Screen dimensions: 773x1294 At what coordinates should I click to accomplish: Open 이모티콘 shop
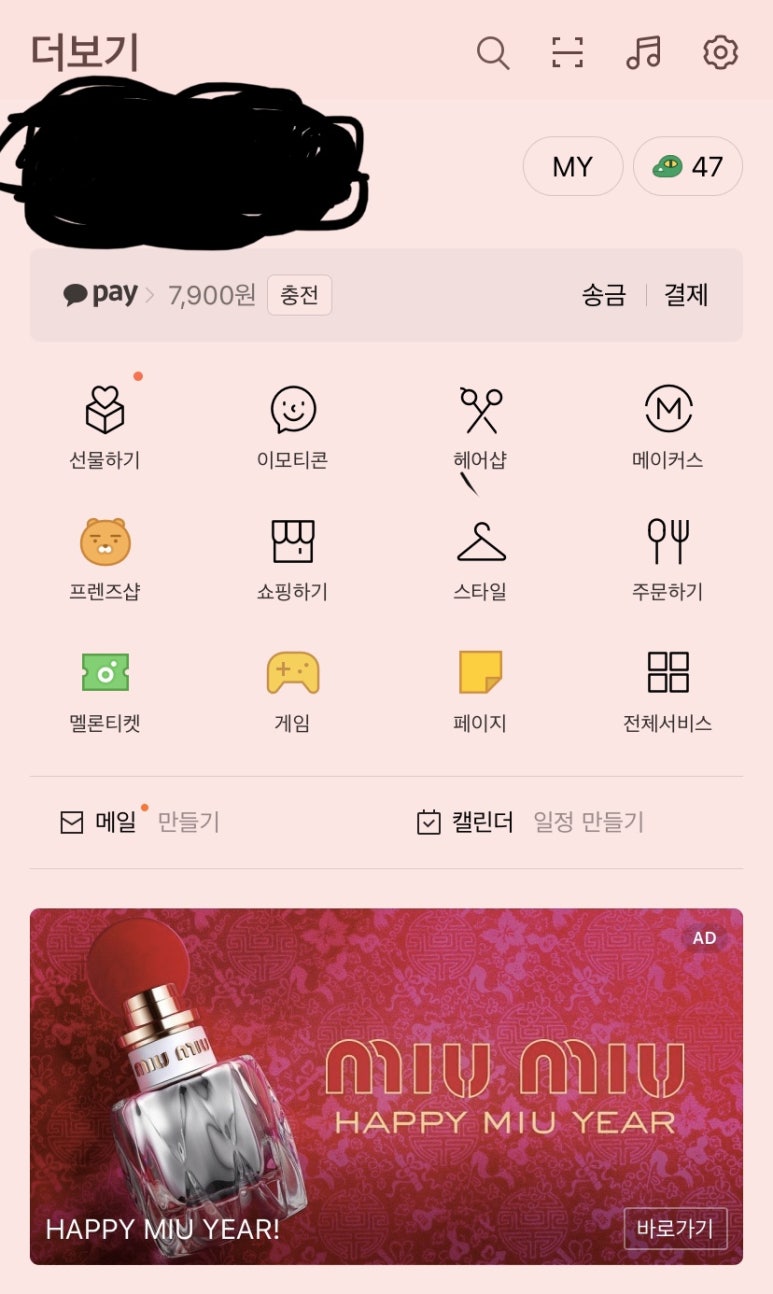[292, 428]
